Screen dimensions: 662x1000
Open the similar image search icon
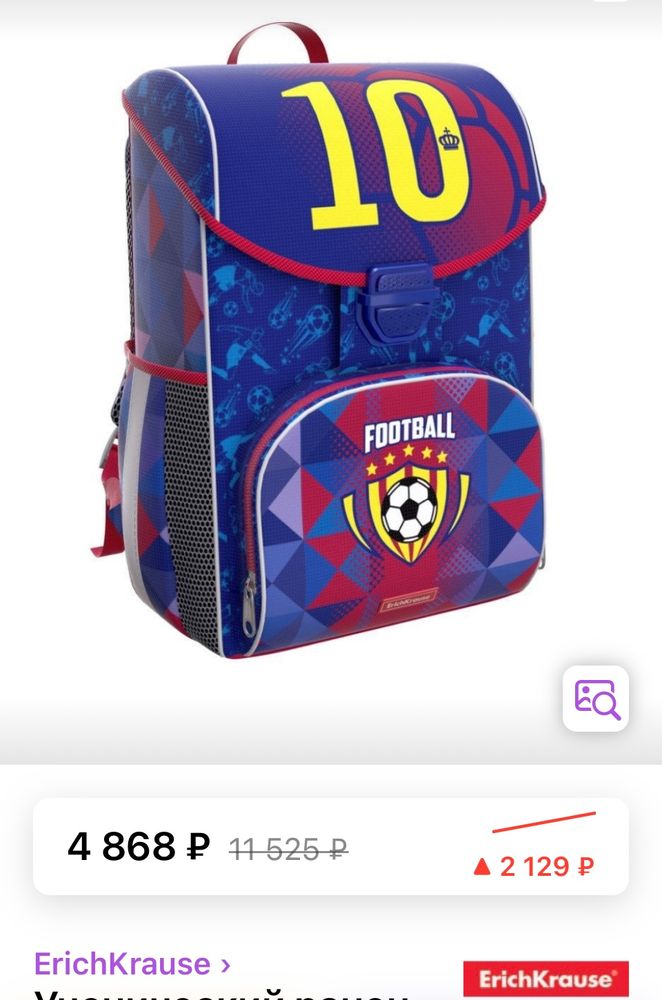[596, 698]
